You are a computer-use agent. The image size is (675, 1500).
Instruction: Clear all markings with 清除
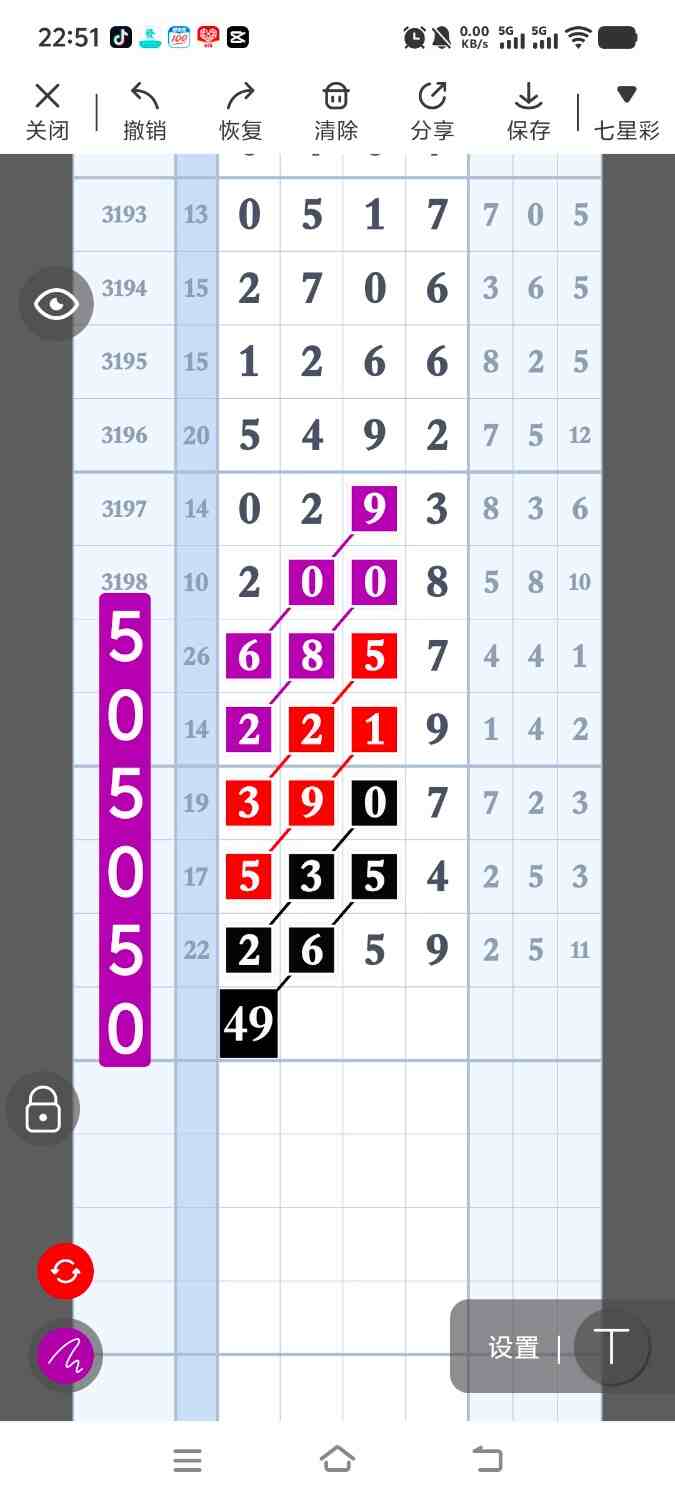336,111
